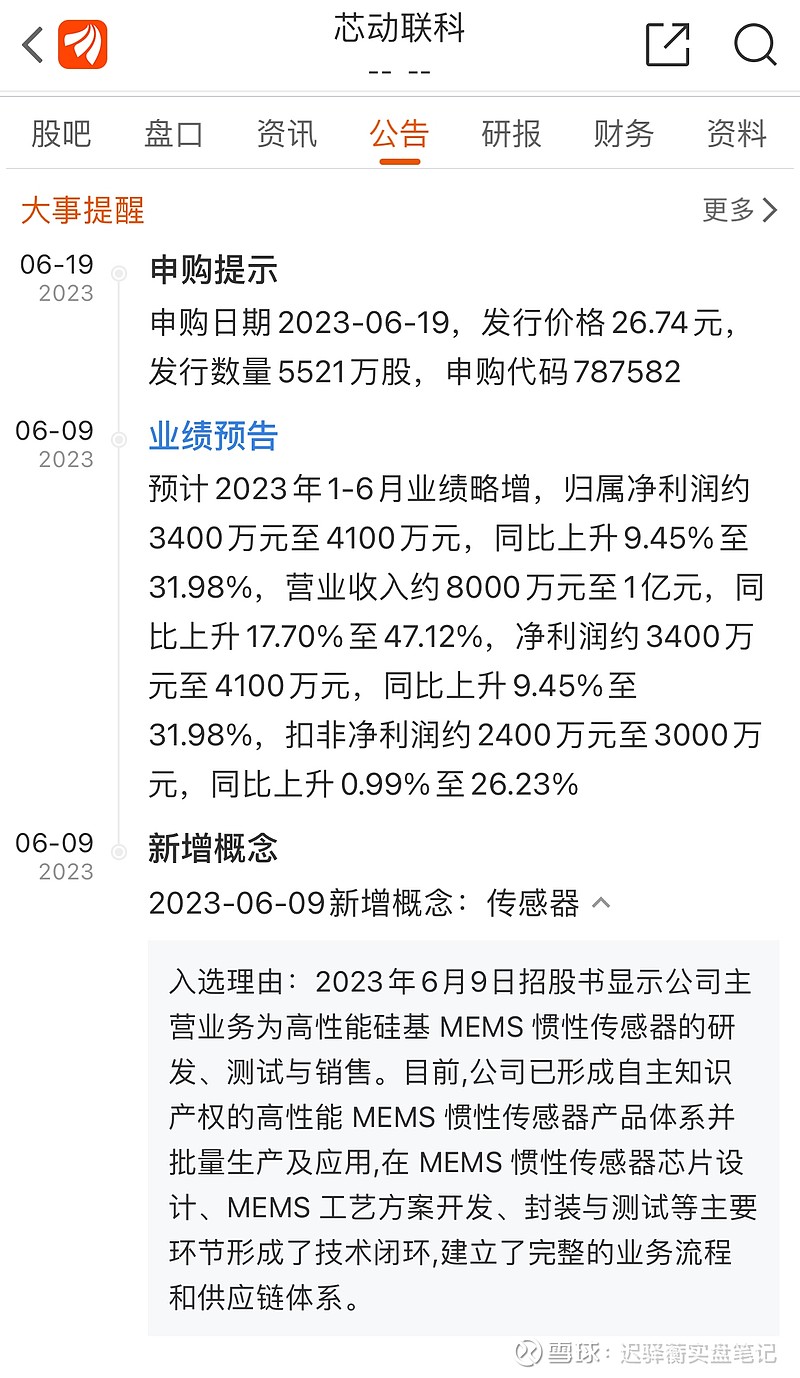Open the search icon
The image size is (800, 1378).
(755, 44)
